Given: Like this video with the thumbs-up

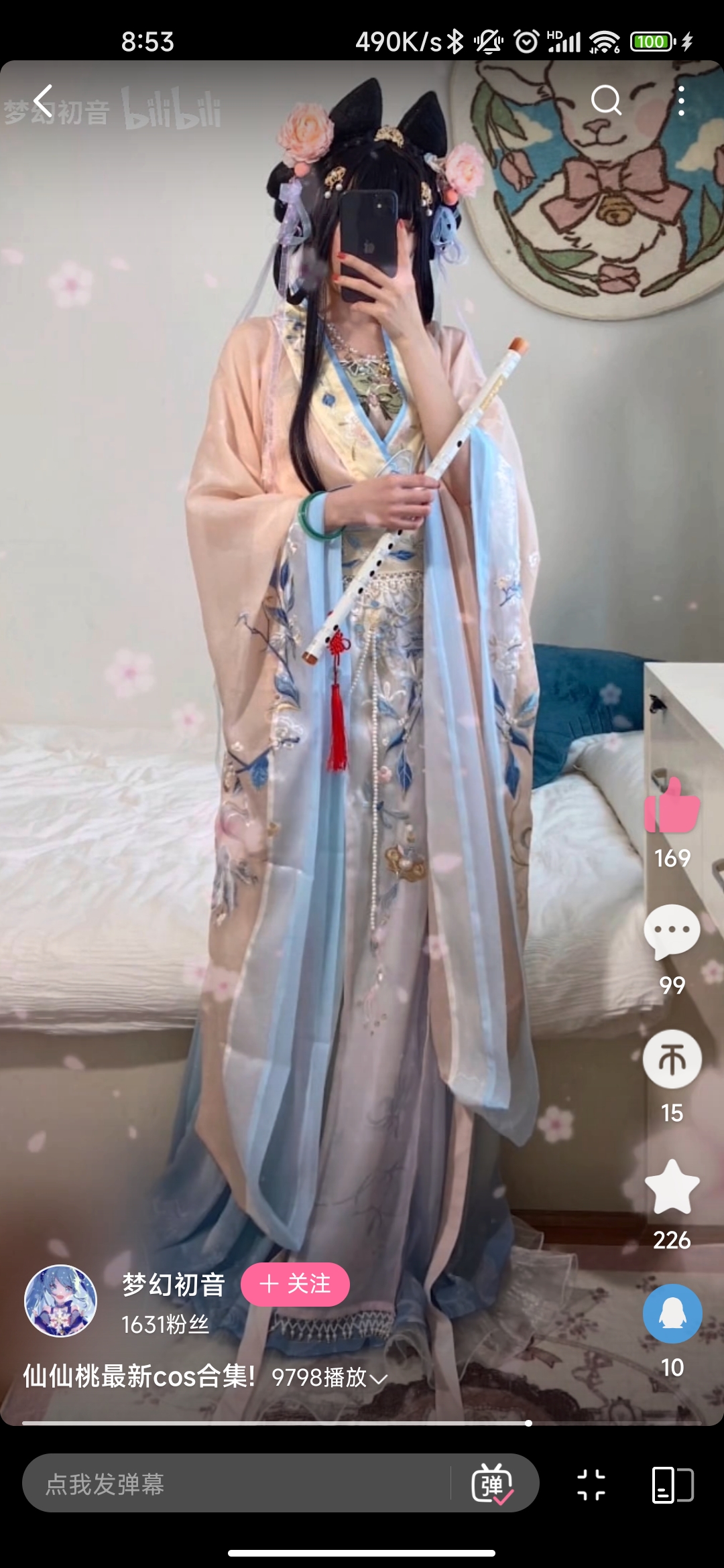Looking at the screenshot, I should point(672,806).
